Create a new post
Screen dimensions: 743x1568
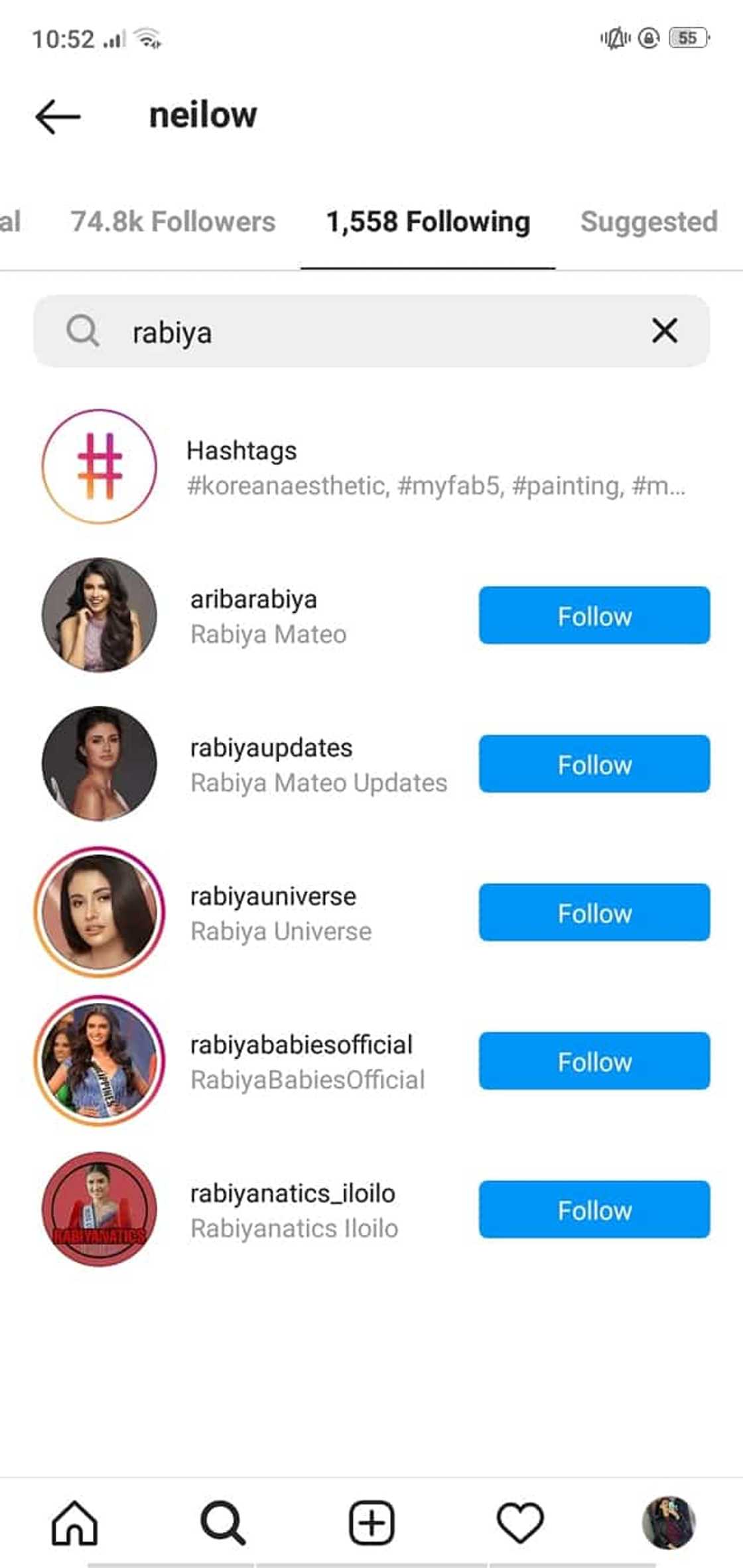371,1522
